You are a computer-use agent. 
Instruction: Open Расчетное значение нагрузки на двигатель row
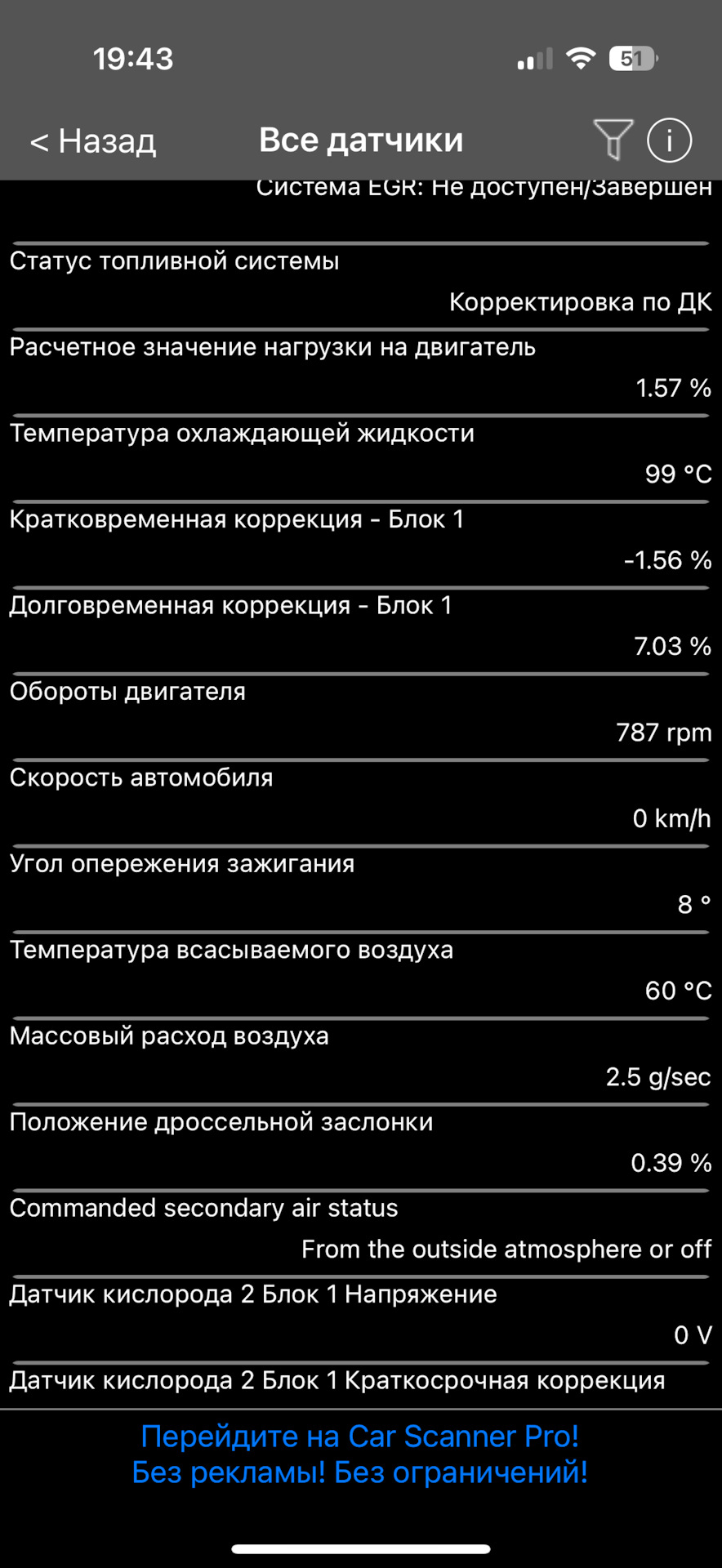[x=360, y=367]
